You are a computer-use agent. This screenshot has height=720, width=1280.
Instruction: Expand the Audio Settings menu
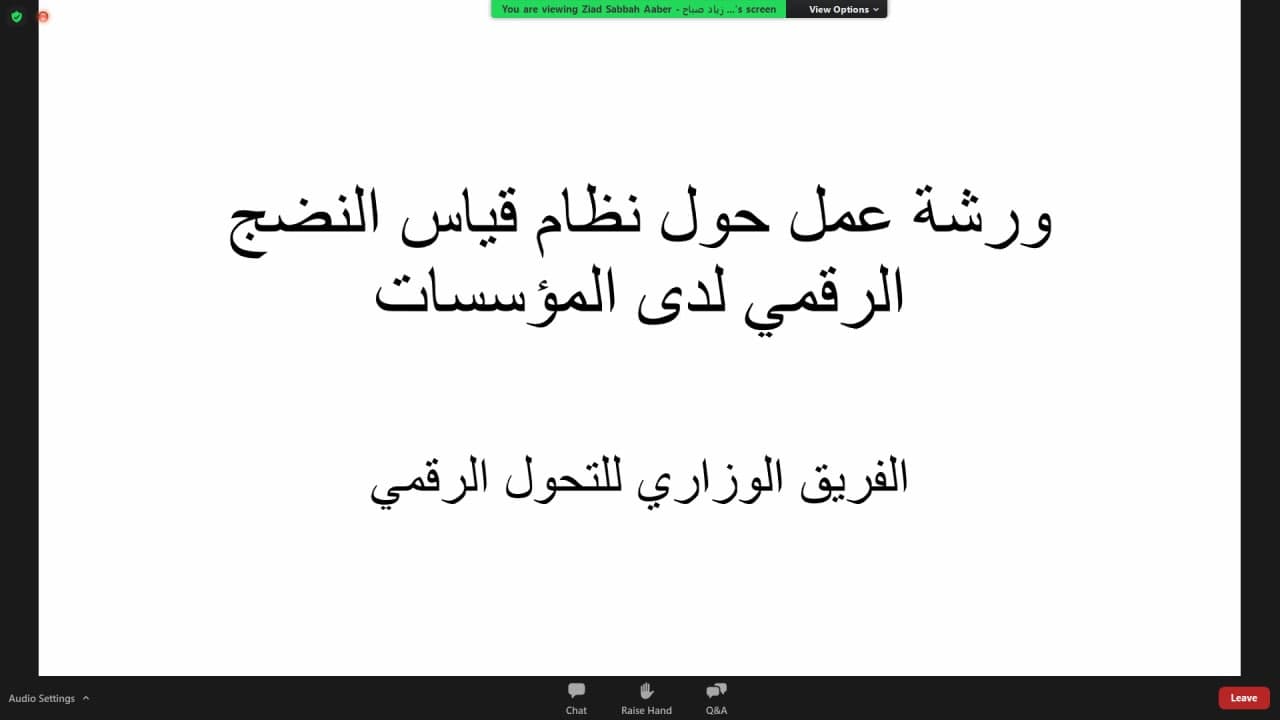coord(48,698)
